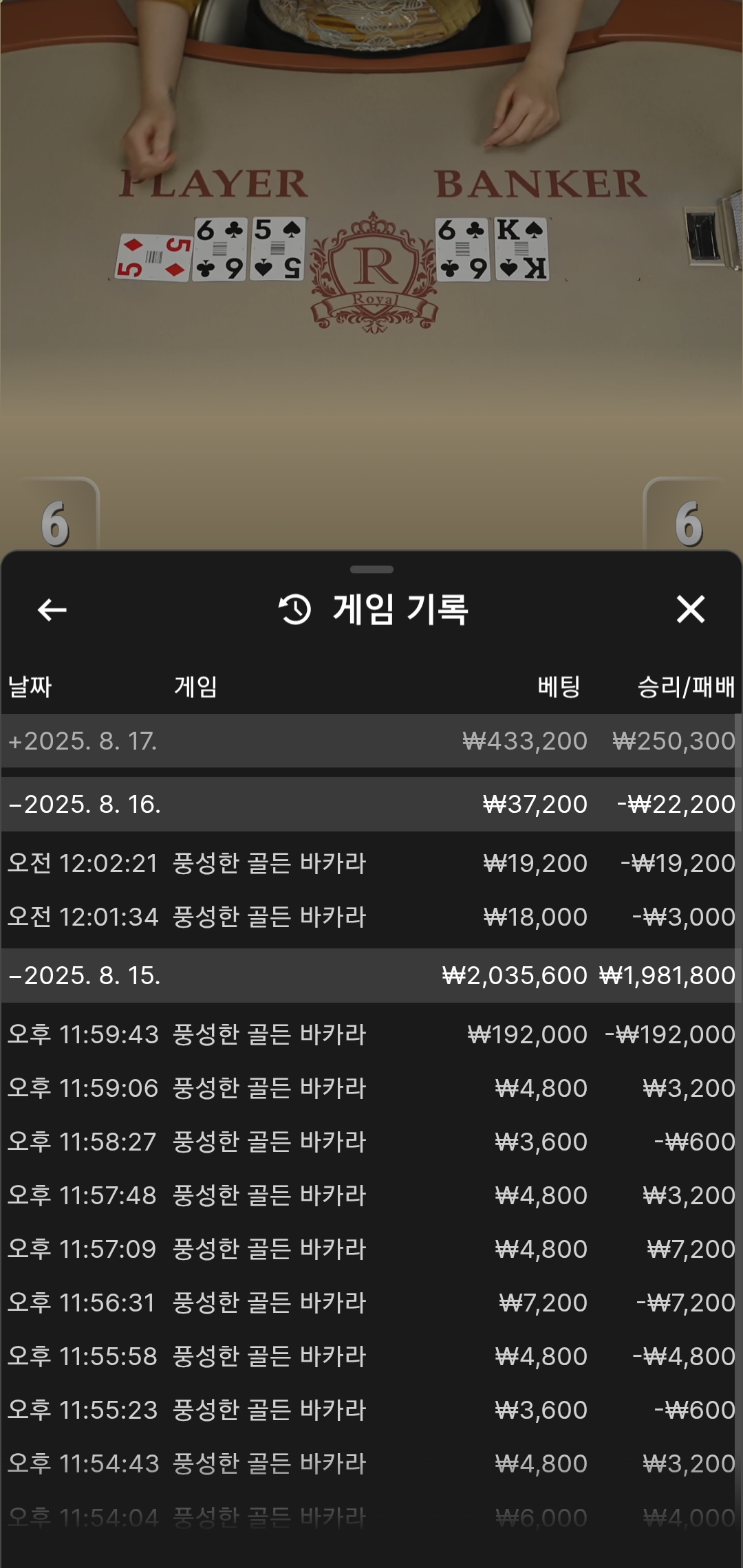This screenshot has width=743, height=1568.
Task: View the 오후 11:59:43 round details
Action: [371, 1034]
